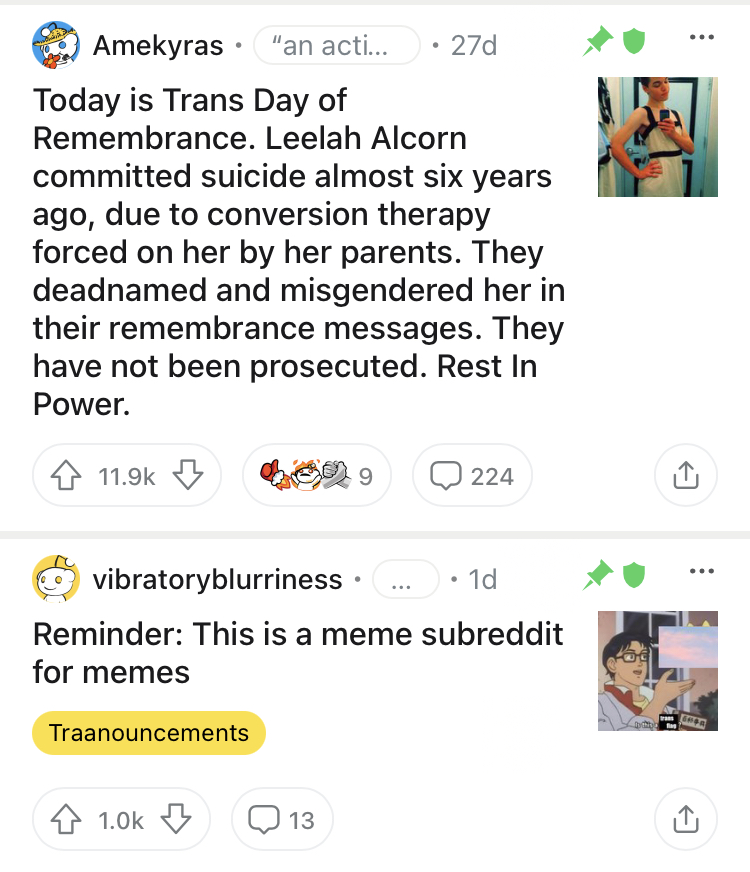Viewport: 750px width, 872px height.
Task: Open vibratoryblurriness's profile
Action: tap(216, 580)
